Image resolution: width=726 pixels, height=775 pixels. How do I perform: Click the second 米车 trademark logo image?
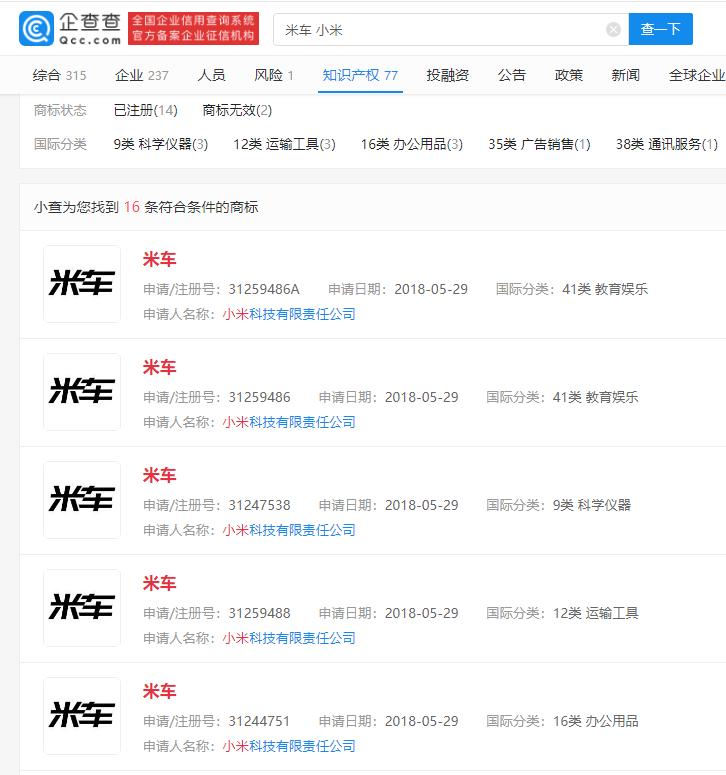82,391
